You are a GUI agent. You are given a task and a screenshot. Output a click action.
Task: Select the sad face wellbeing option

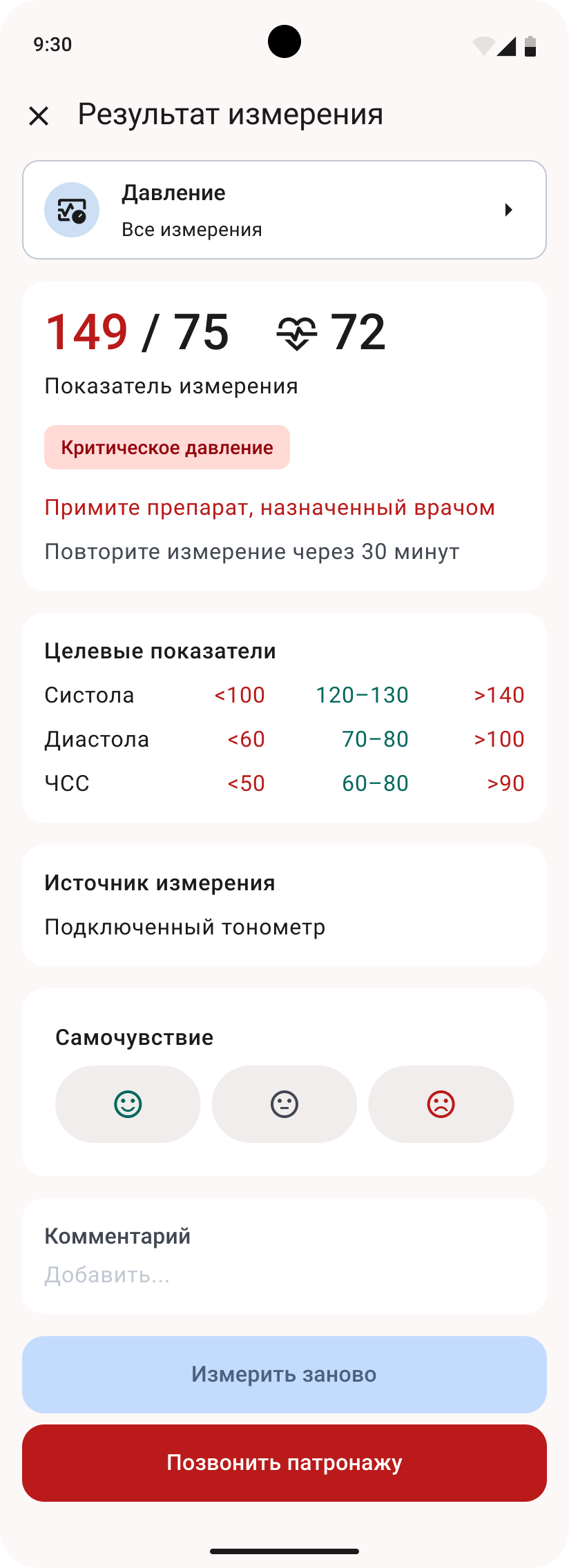click(441, 1104)
